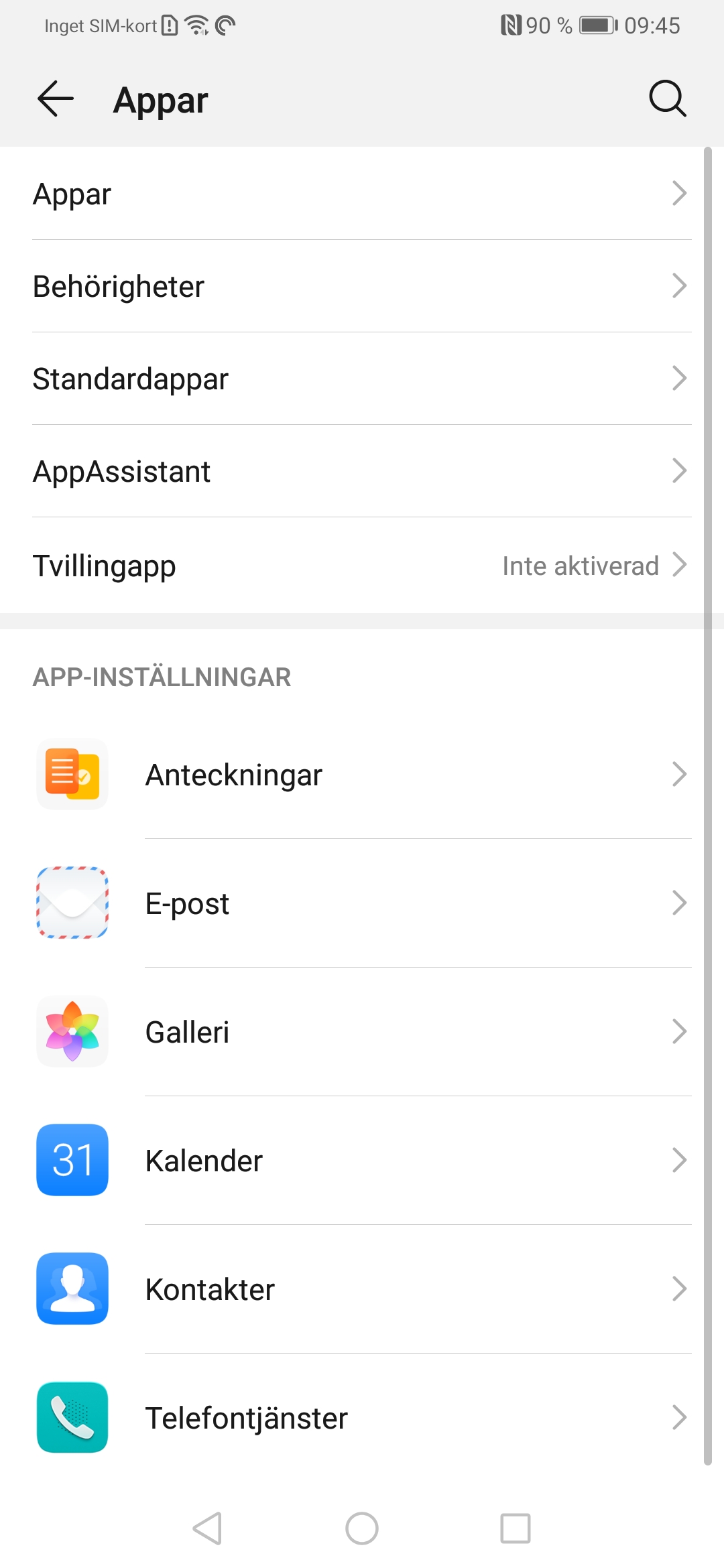
Task: Open Anteckningar app settings
Action: (362, 775)
